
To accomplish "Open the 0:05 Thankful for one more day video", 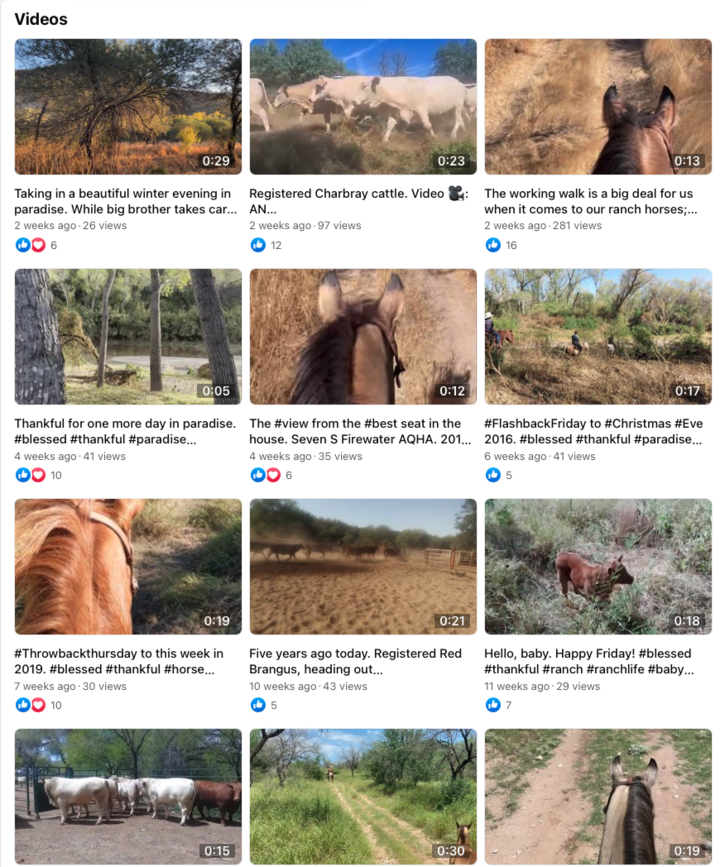I will coord(128,337).
